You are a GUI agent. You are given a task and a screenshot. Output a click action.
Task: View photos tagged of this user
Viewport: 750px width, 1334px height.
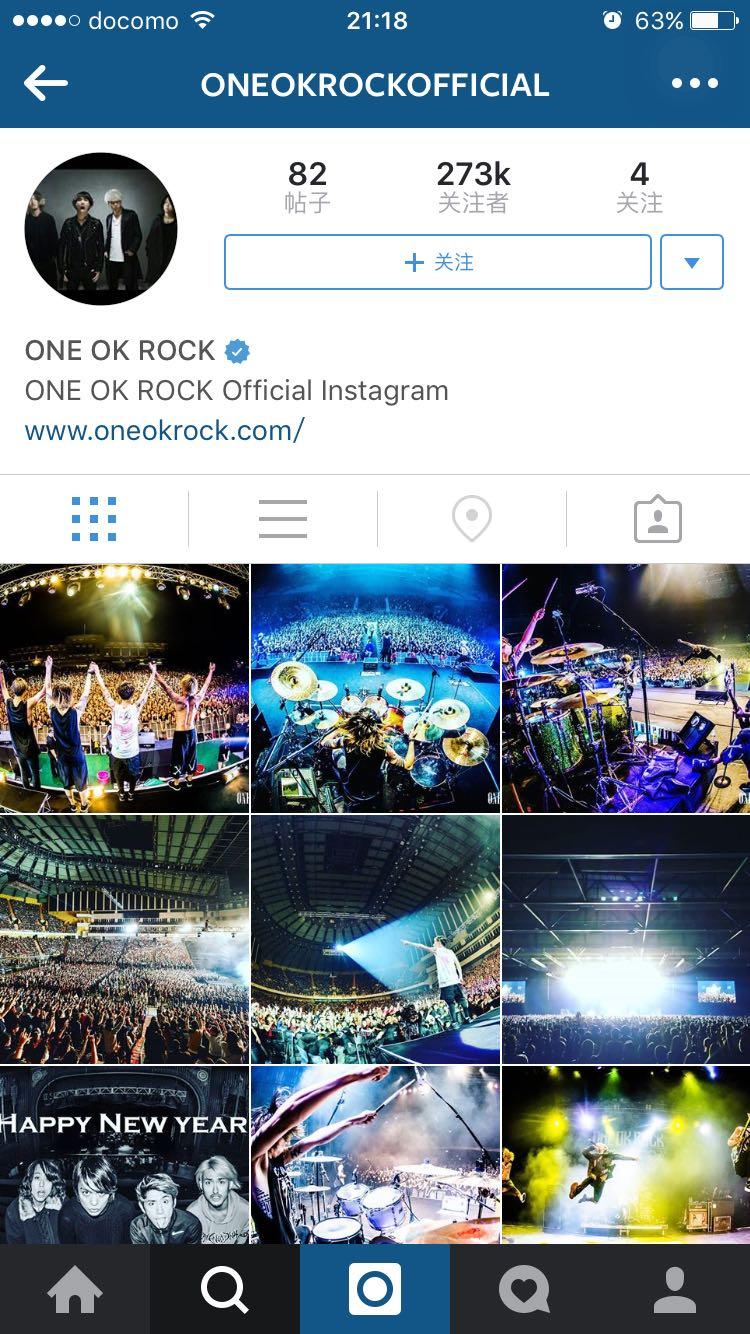pyautogui.click(x=658, y=519)
